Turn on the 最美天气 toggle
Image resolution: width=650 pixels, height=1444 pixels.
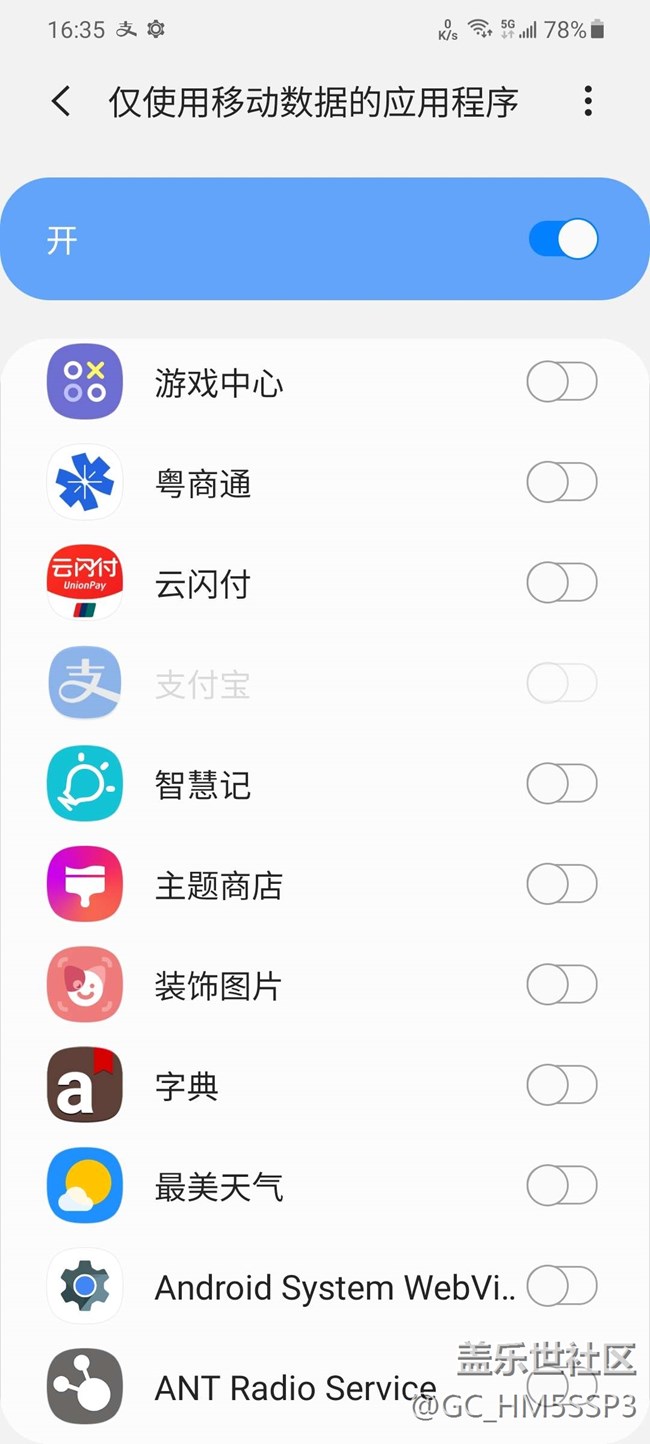pyautogui.click(x=562, y=1187)
